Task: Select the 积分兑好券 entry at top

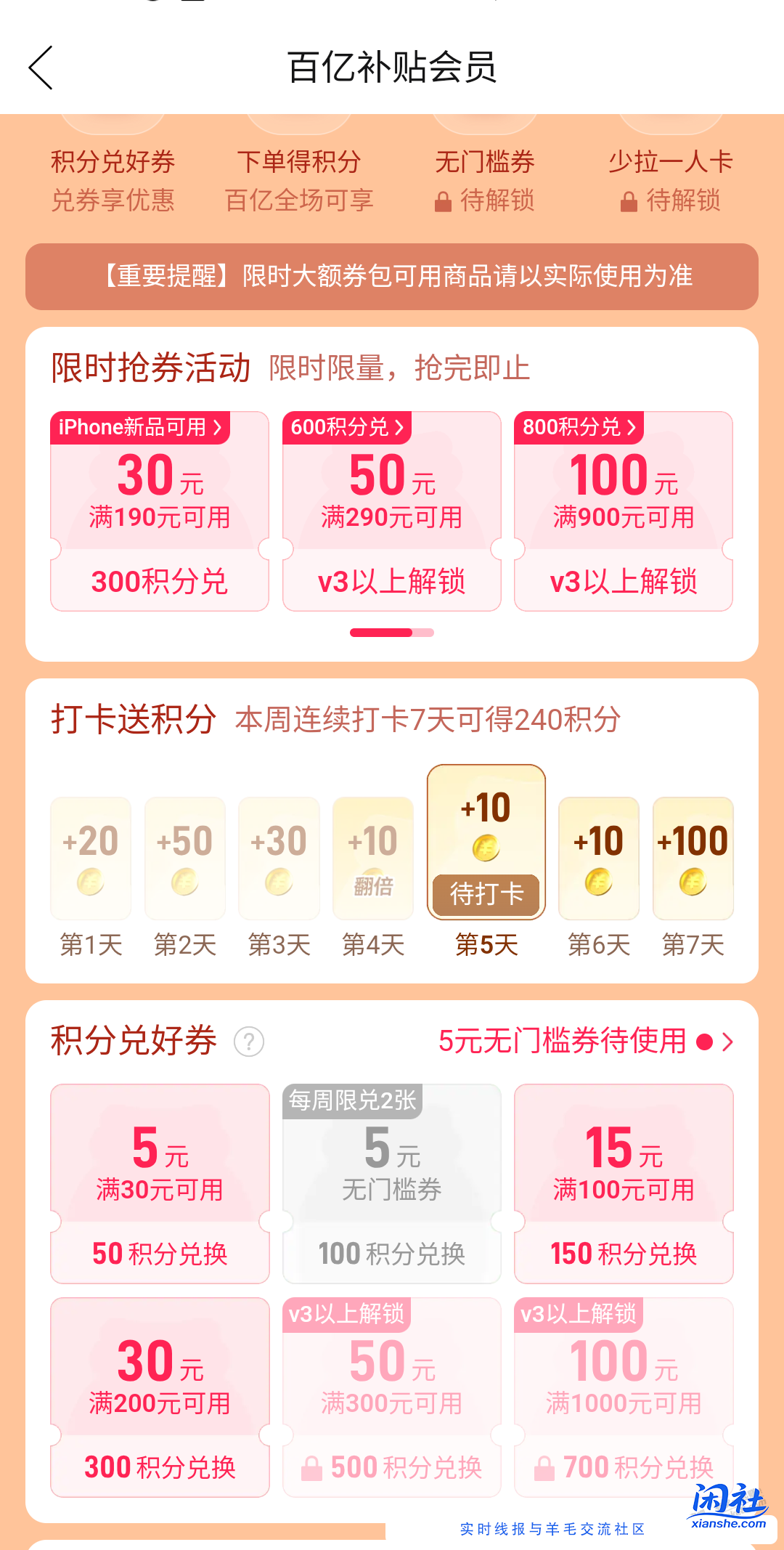Action: [x=112, y=162]
